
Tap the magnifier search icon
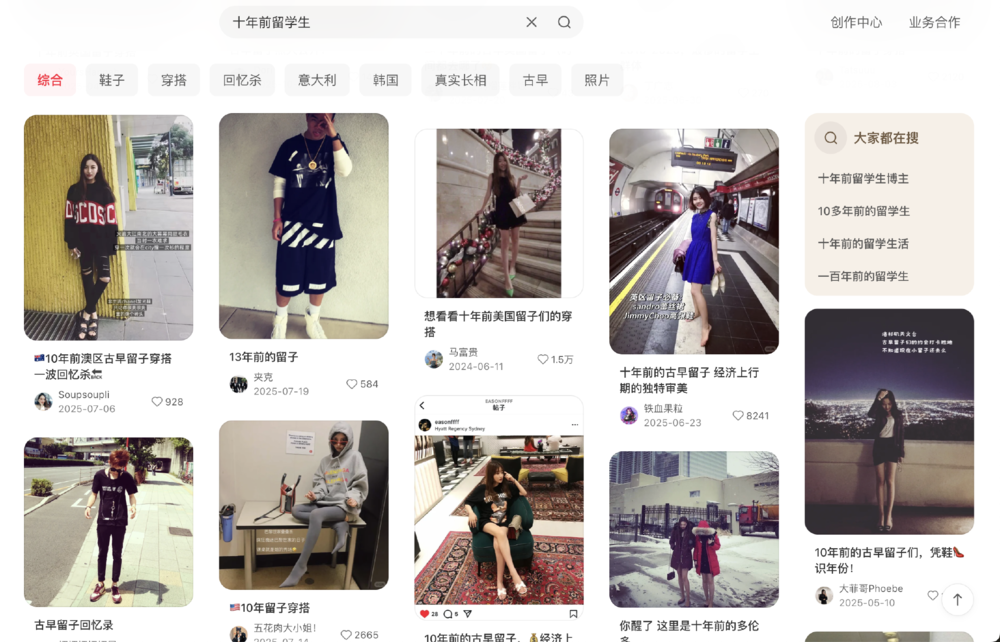(x=564, y=22)
